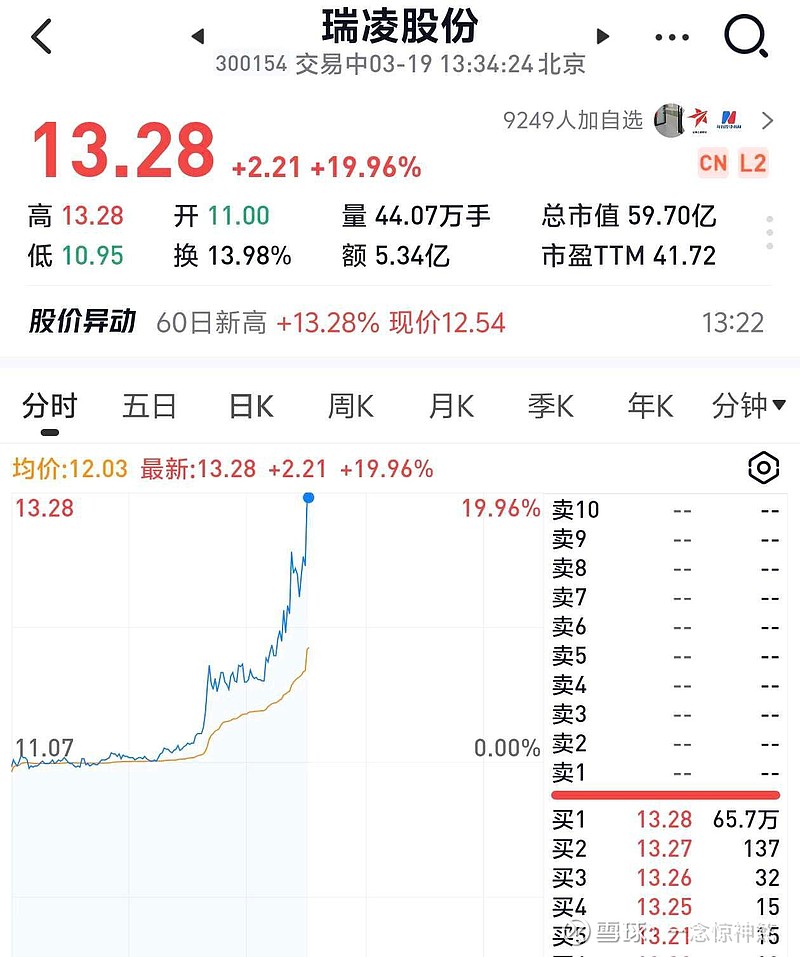Select the 周K weekly chart tab
The height and width of the screenshot is (957, 800).
tap(349, 406)
